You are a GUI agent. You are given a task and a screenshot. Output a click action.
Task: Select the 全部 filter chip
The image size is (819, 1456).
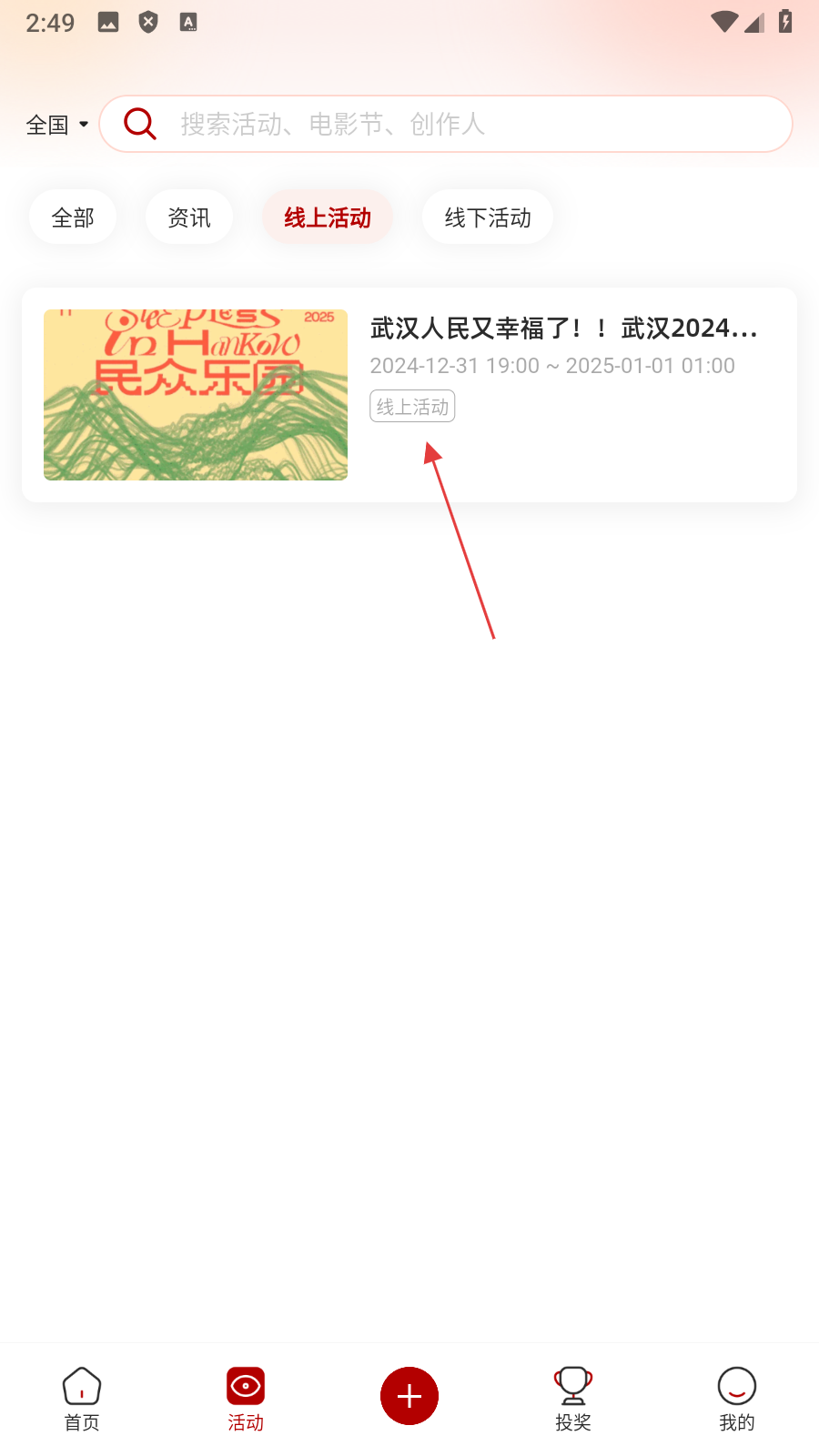coord(73,217)
